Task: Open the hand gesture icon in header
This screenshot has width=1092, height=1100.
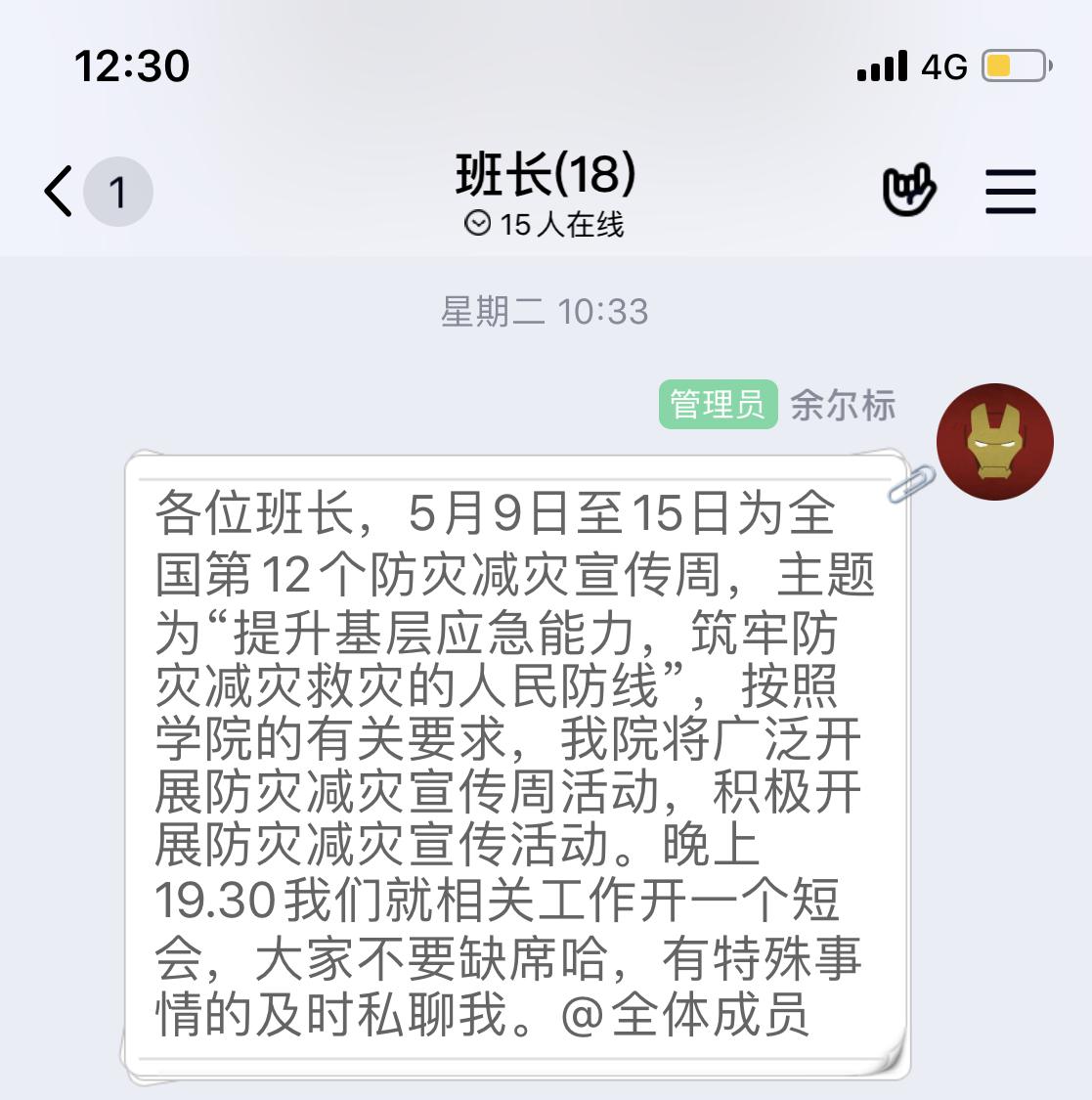Action: [908, 190]
